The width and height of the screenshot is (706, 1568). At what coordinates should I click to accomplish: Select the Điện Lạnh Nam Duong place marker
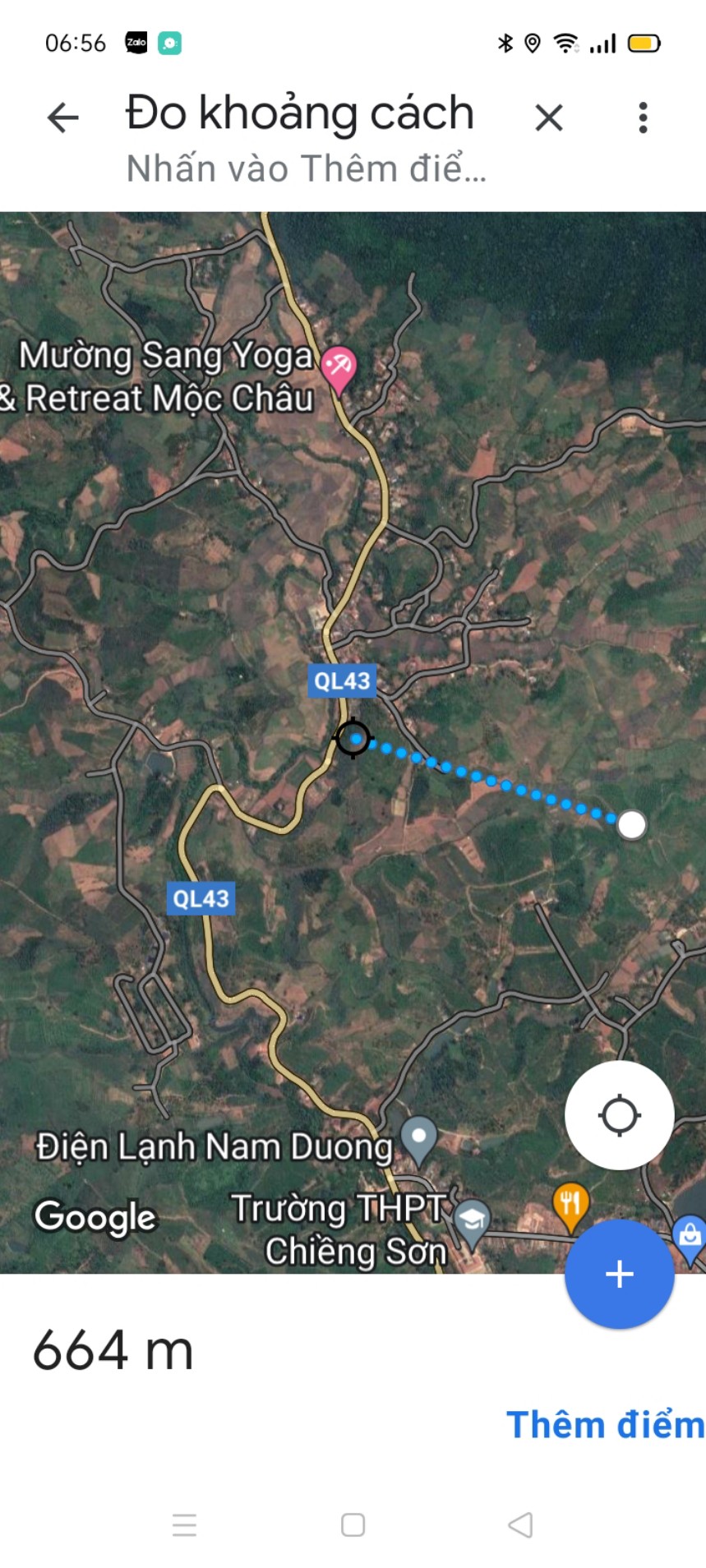tap(419, 1138)
